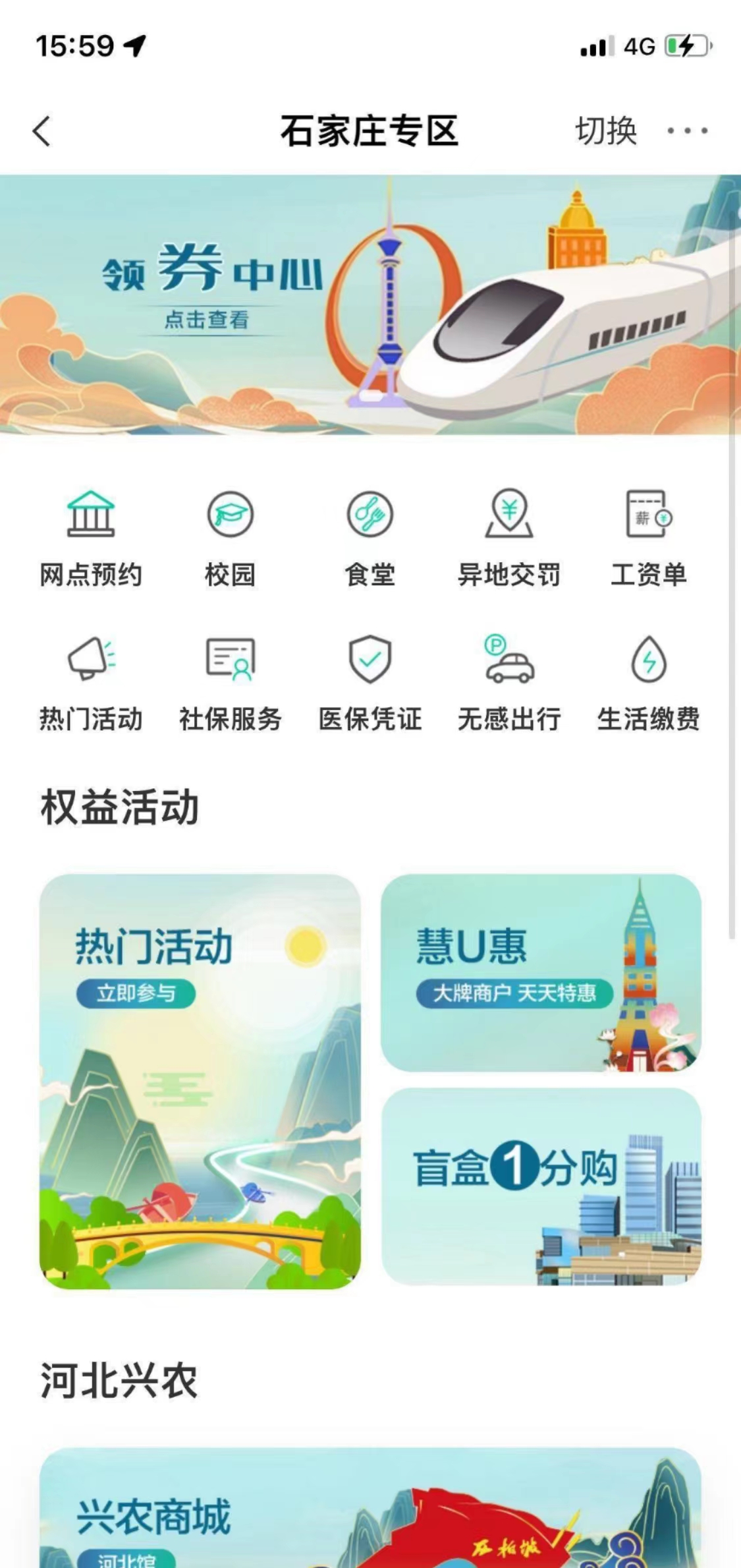Tap 切换 to switch region
Screen dimensions: 741x1568
(x=605, y=131)
